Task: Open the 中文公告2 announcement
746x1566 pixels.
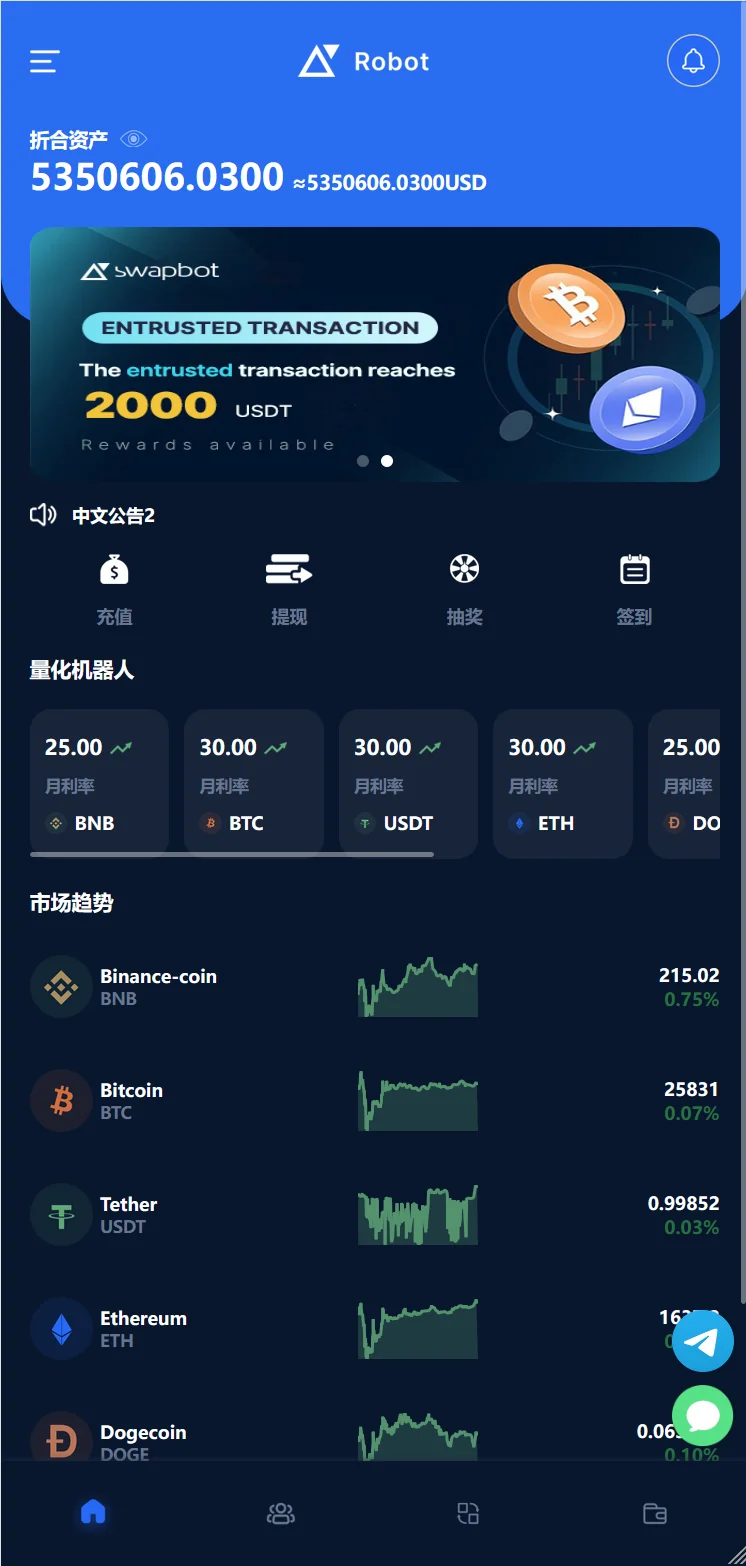Action: point(113,516)
